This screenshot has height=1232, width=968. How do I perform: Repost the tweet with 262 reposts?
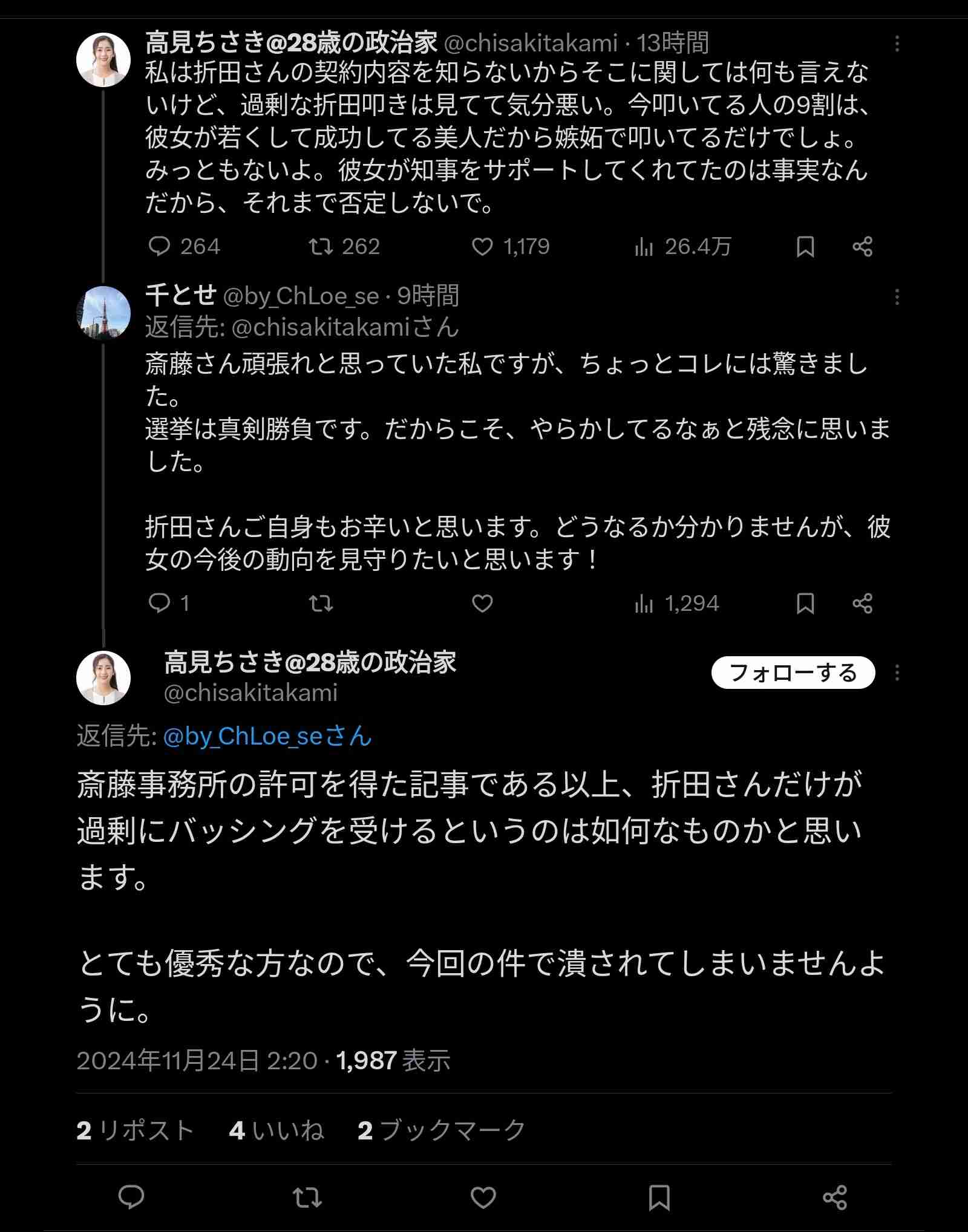(321, 246)
